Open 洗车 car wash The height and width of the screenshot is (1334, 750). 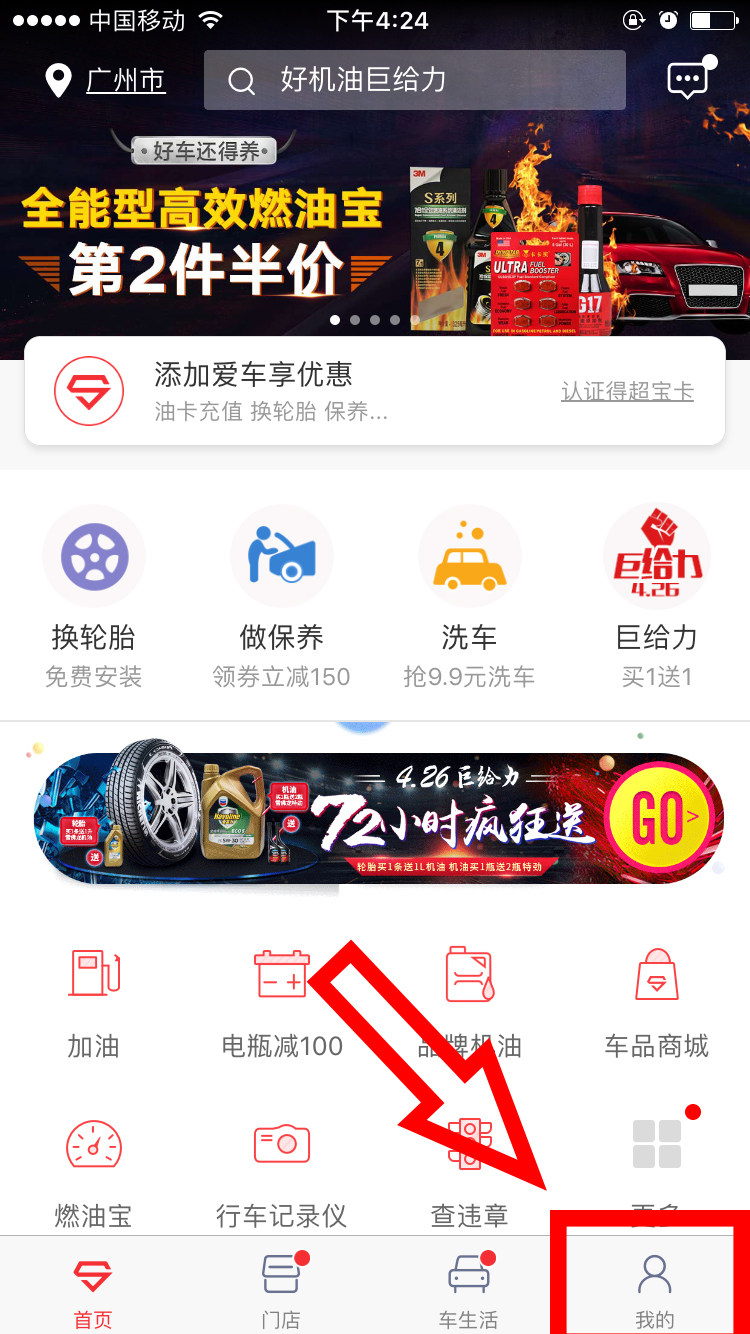(469, 597)
